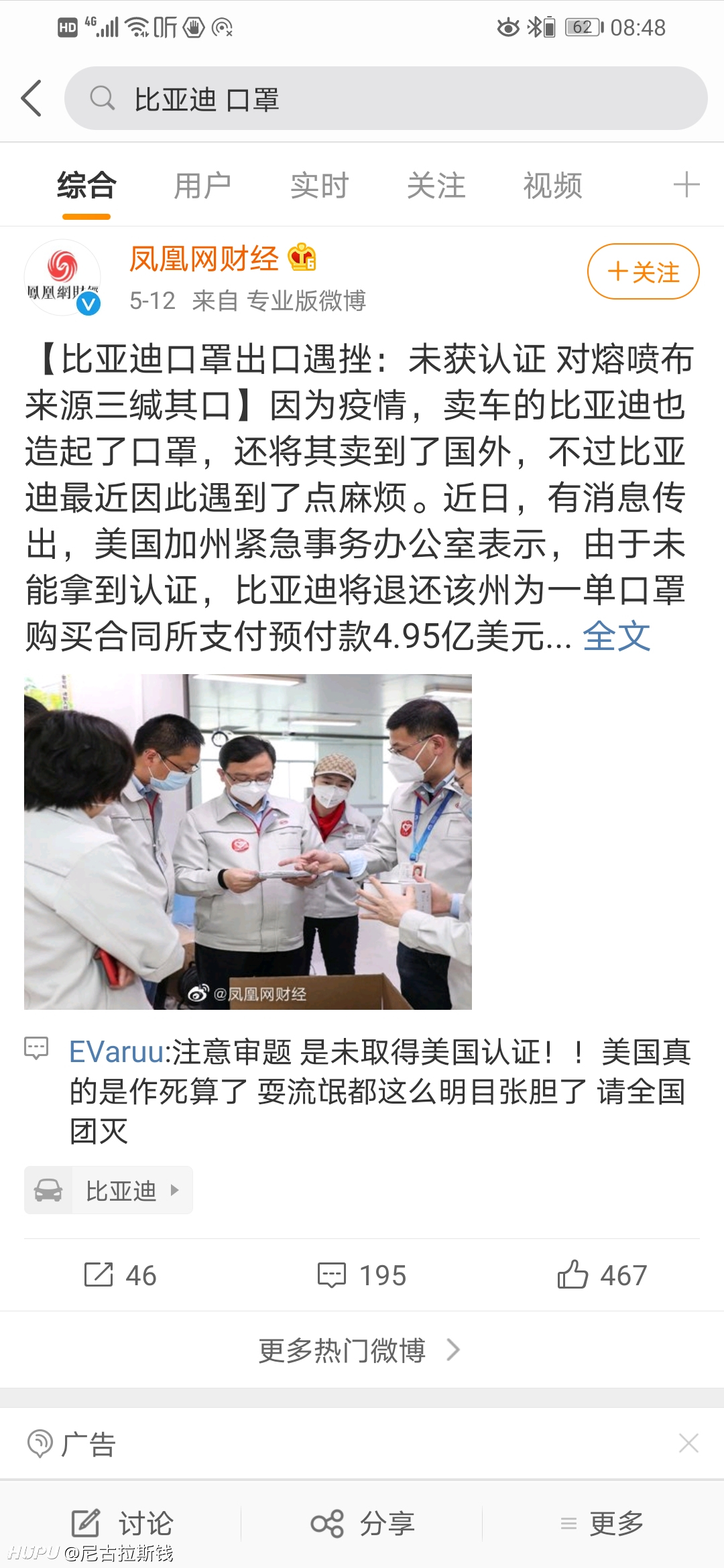The width and height of the screenshot is (724, 1568).
Task: Select the 视频 tab
Action: (552, 186)
